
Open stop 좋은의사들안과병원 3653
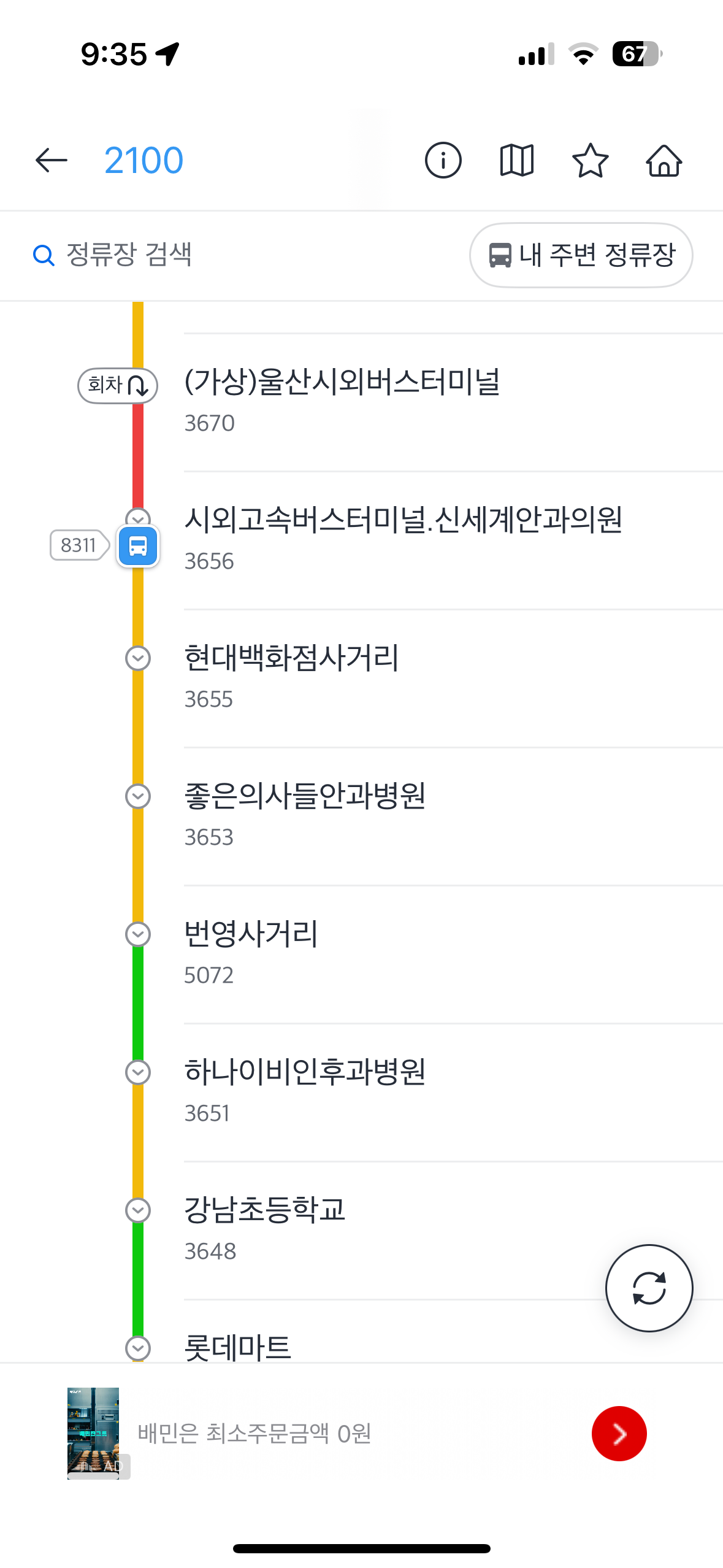coord(453,817)
